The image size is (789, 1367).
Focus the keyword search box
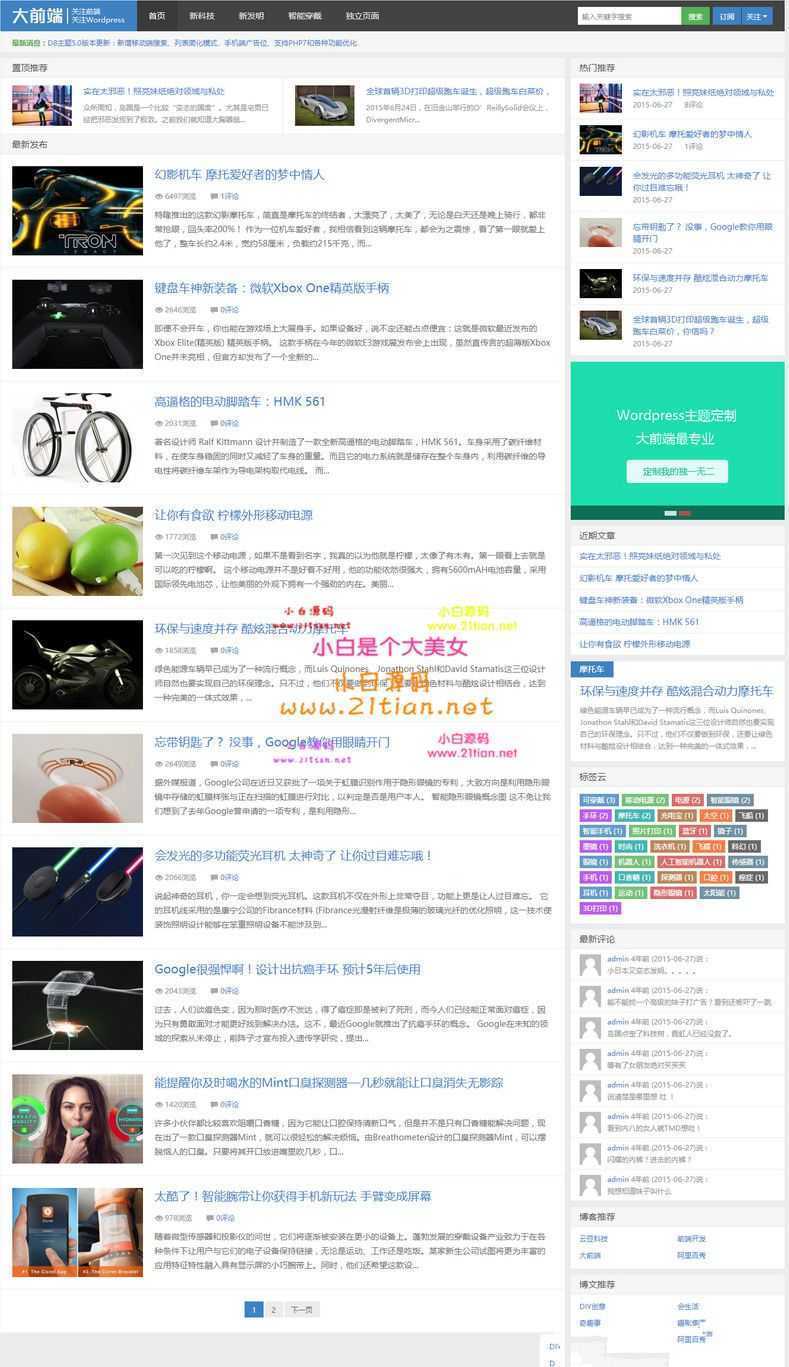coord(629,16)
